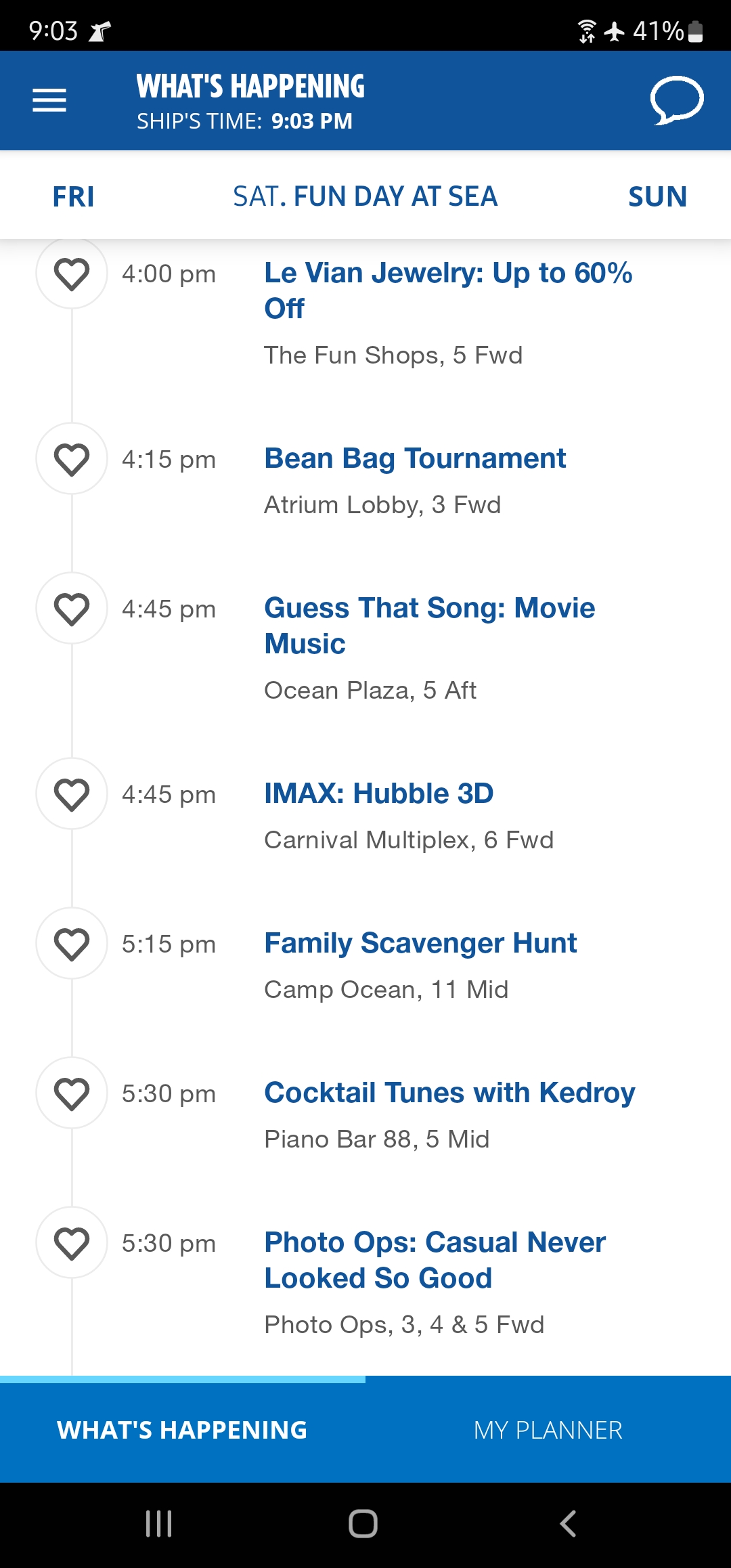Select the SAT Fun Day at Sea tab
The height and width of the screenshot is (1568, 731).
(365, 196)
